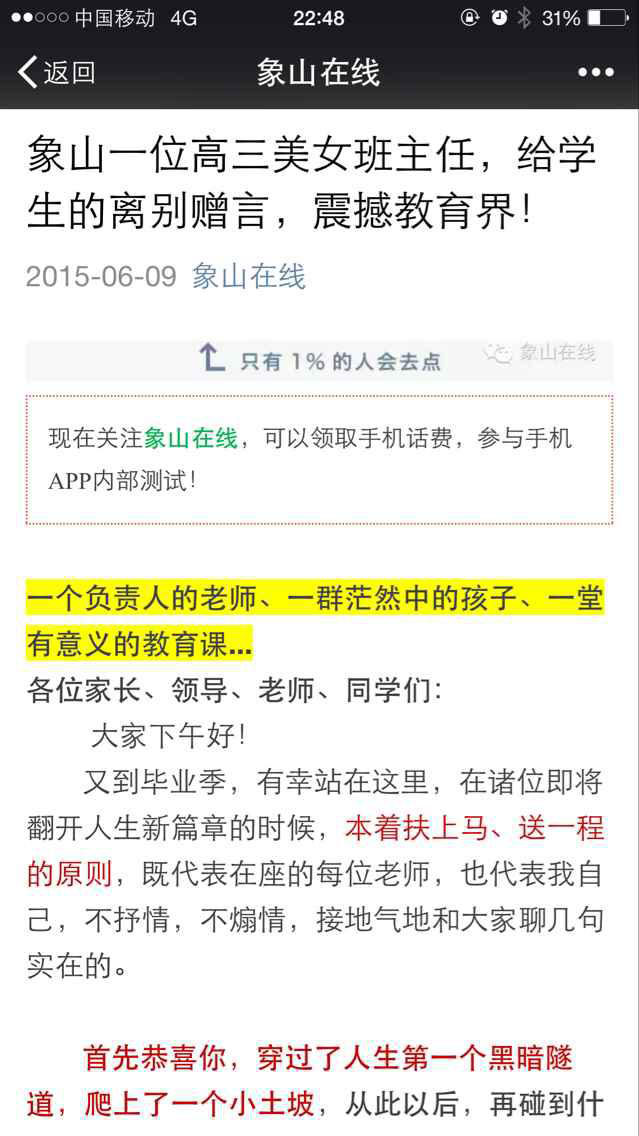The image size is (639, 1136).
Task: Open the three-dot overflow menu
Action: click(x=596, y=72)
